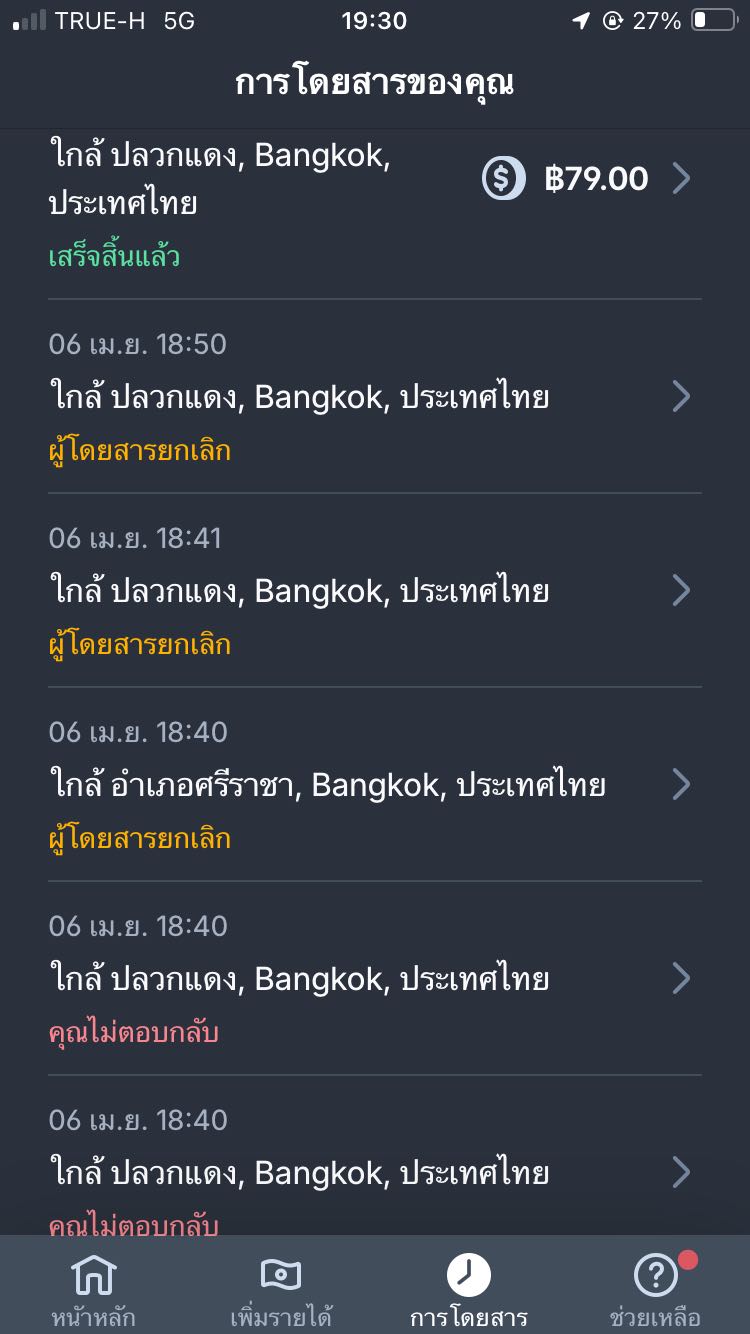750x1334 pixels.
Task: Go to the หน้าหลัก home tab
Action: tap(93, 1290)
